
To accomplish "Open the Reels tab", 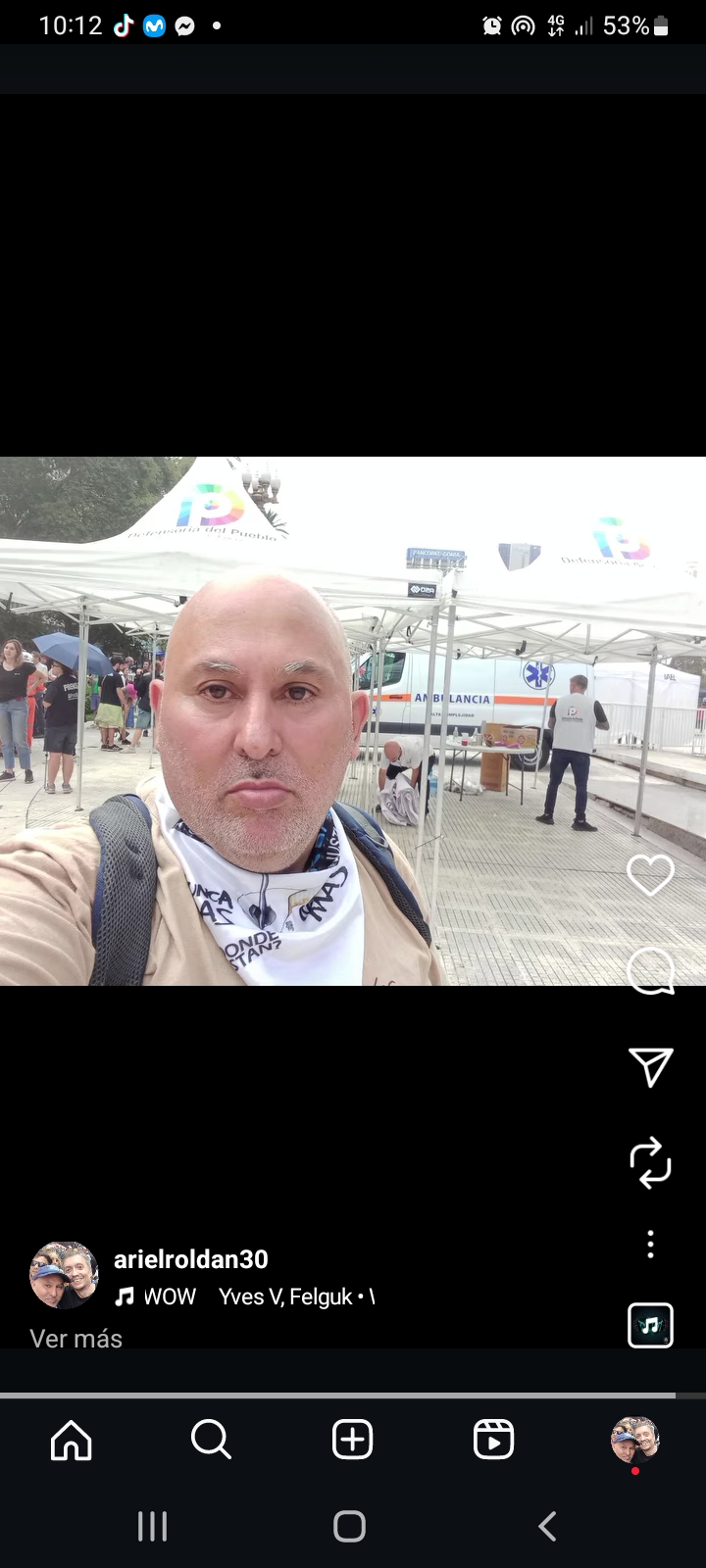I will click(493, 1441).
